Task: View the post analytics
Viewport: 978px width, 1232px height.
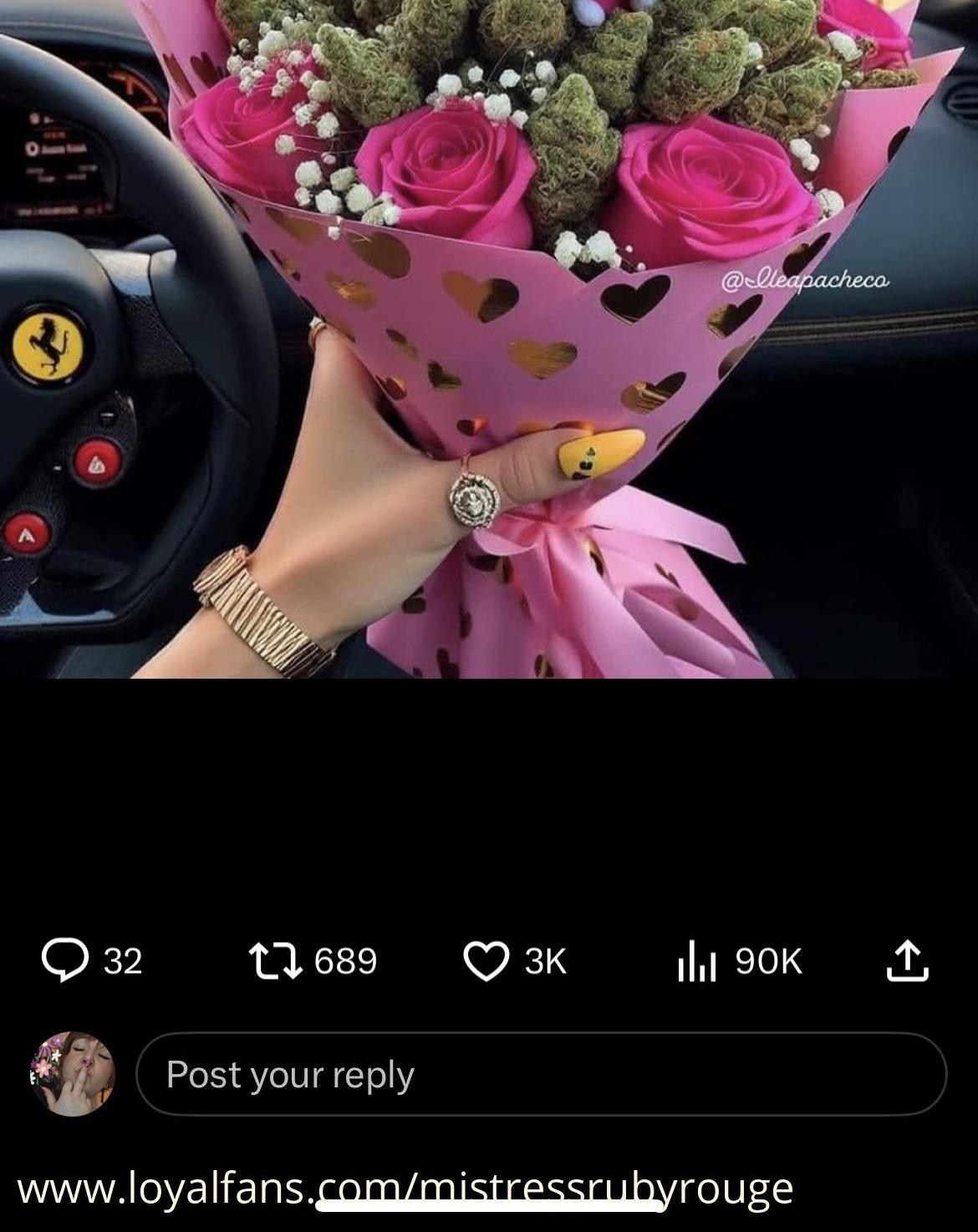Action: point(696,960)
